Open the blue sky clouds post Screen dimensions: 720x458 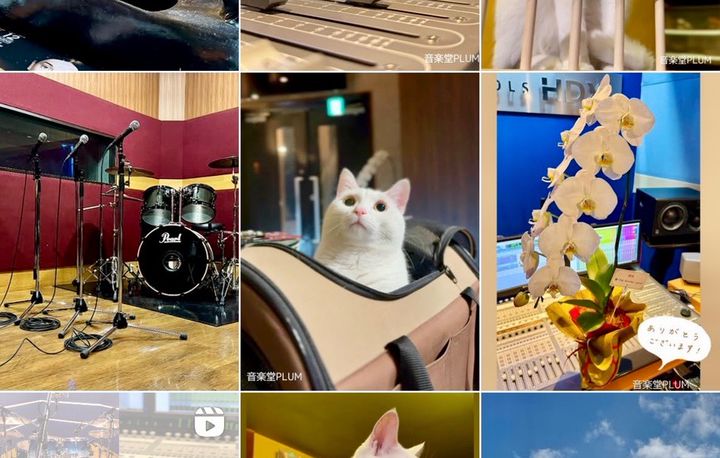[x=599, y=426]
